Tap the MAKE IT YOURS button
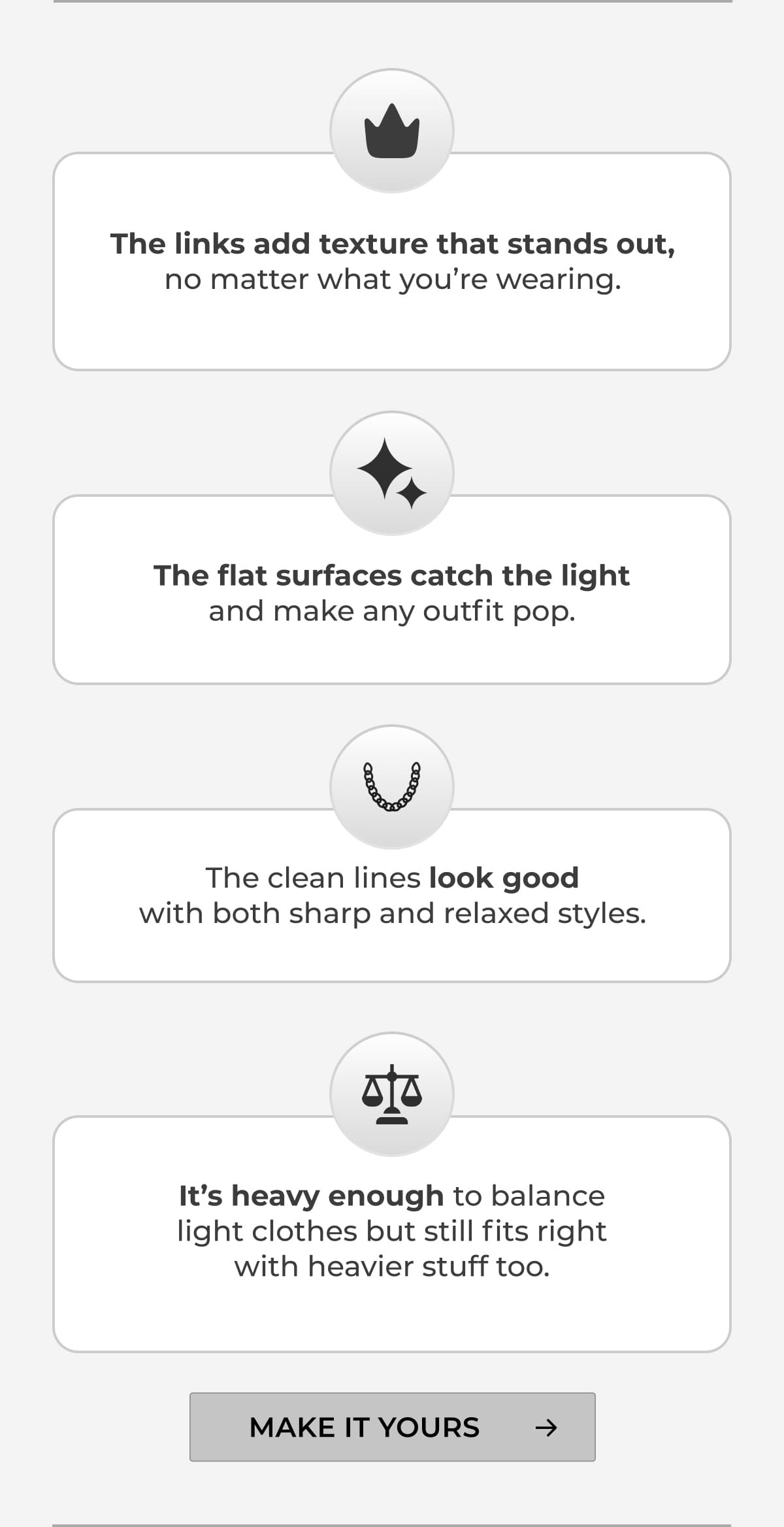 [392, 1426]
